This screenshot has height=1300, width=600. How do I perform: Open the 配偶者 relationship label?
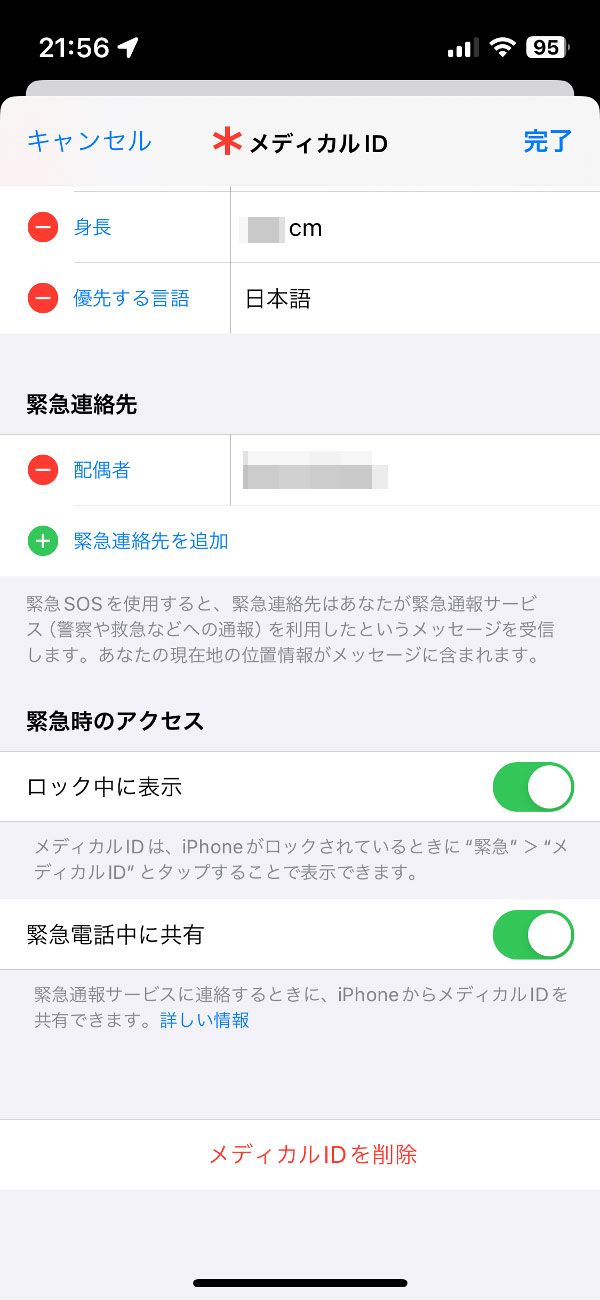point(102,470)
